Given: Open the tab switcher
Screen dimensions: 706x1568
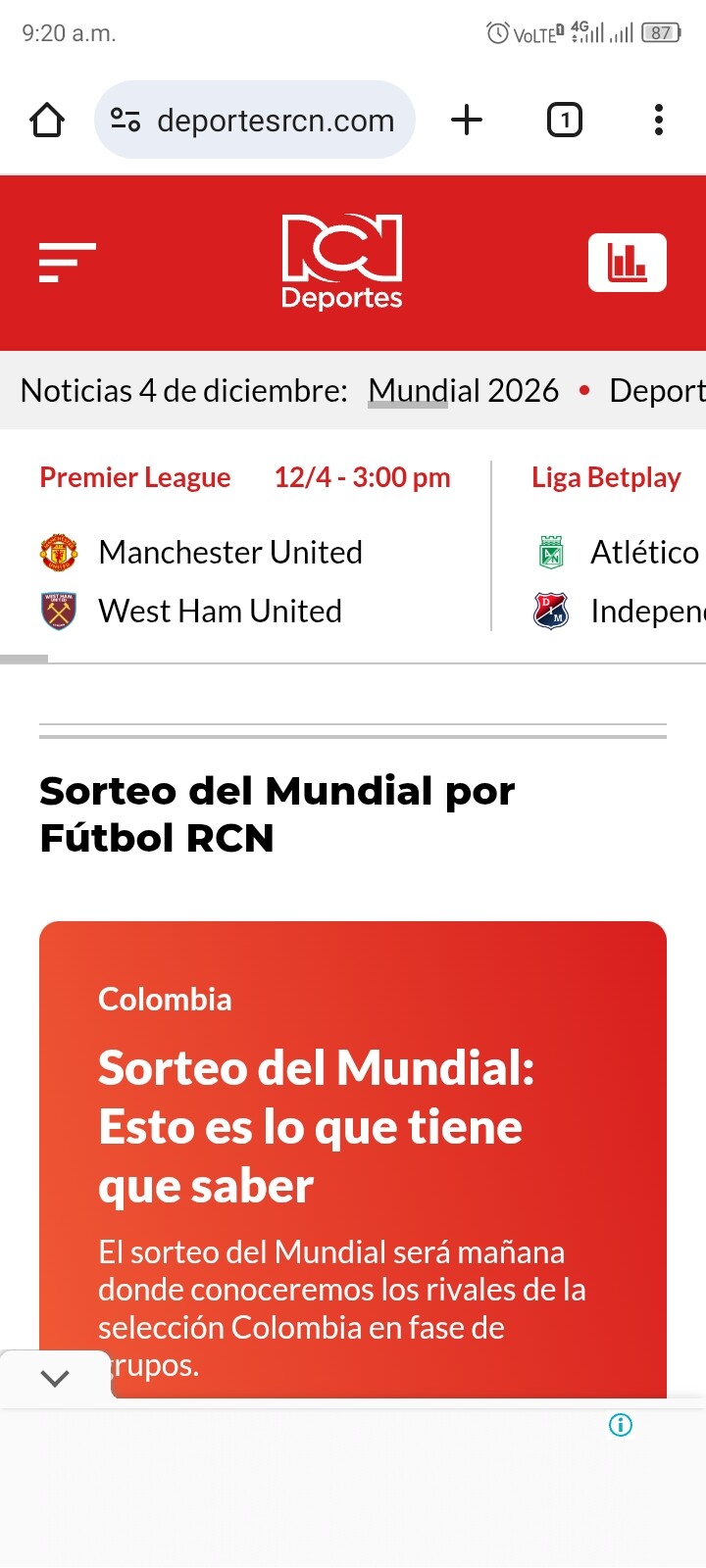Looking at the screenshot, I should pos(564,121).
